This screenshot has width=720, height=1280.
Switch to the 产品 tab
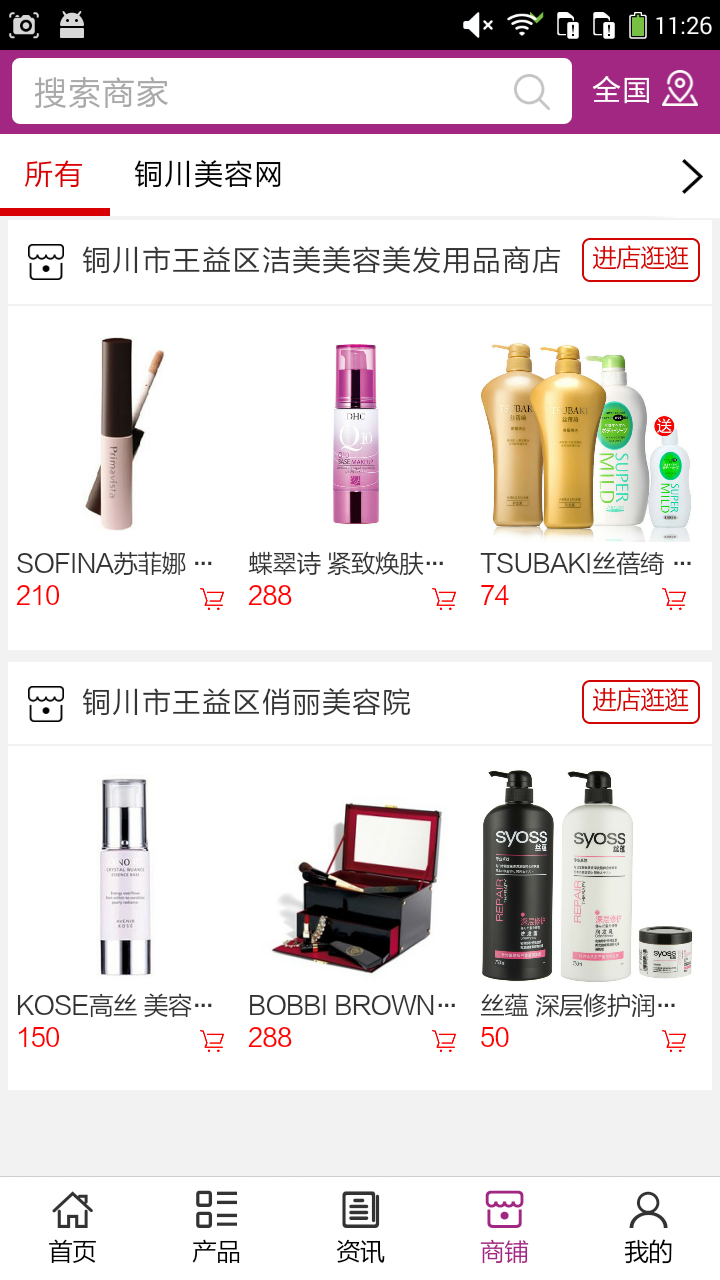click(216, 1227)
